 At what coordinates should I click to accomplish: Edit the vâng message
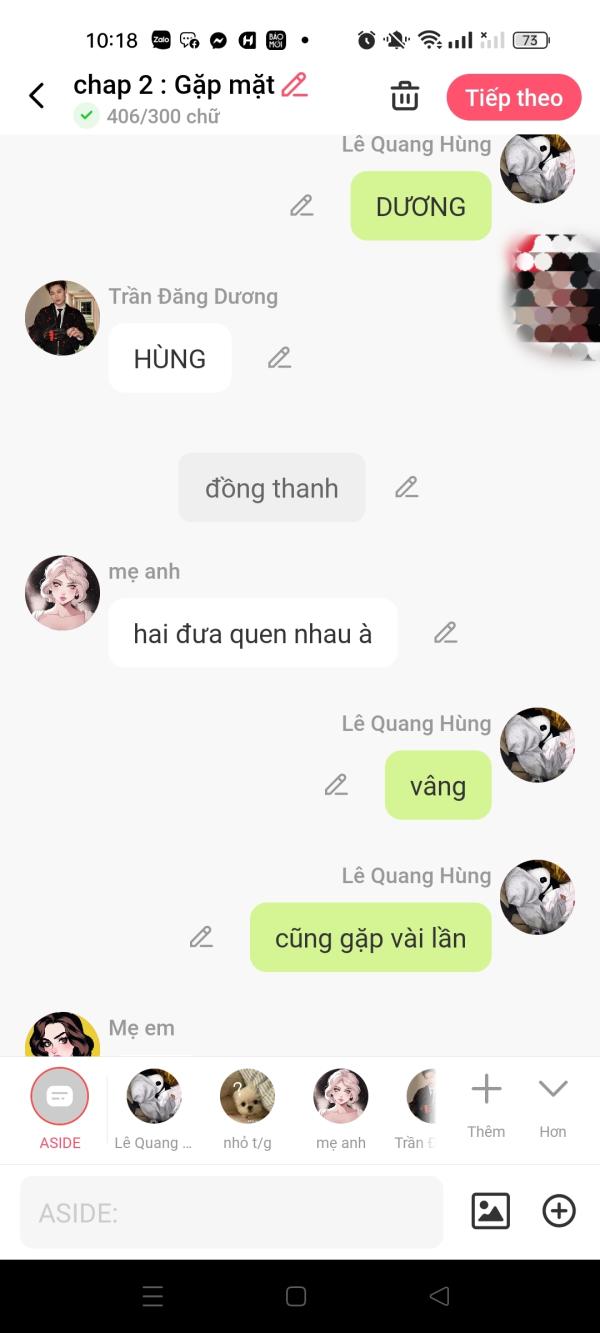point(336,785)
